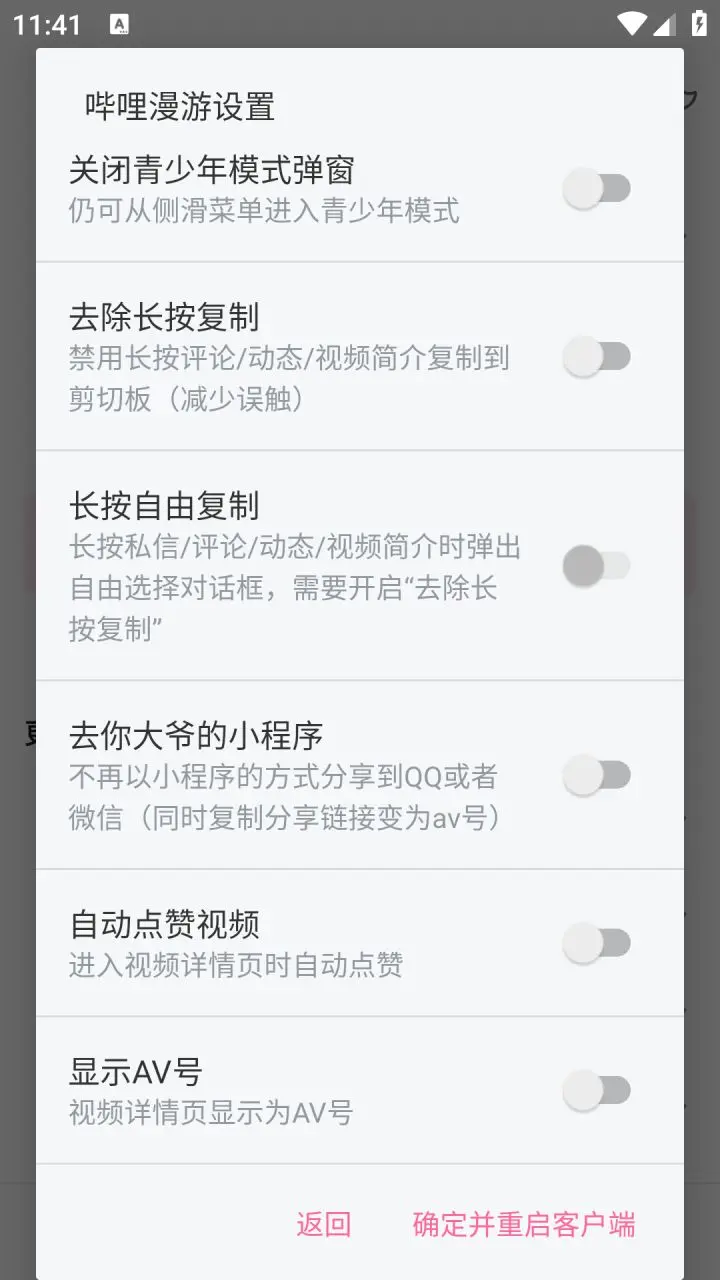Viewport: 720px width, 1280px height.
Task: Turn on 去除长按复制 switch
Action: click(596, 357)
